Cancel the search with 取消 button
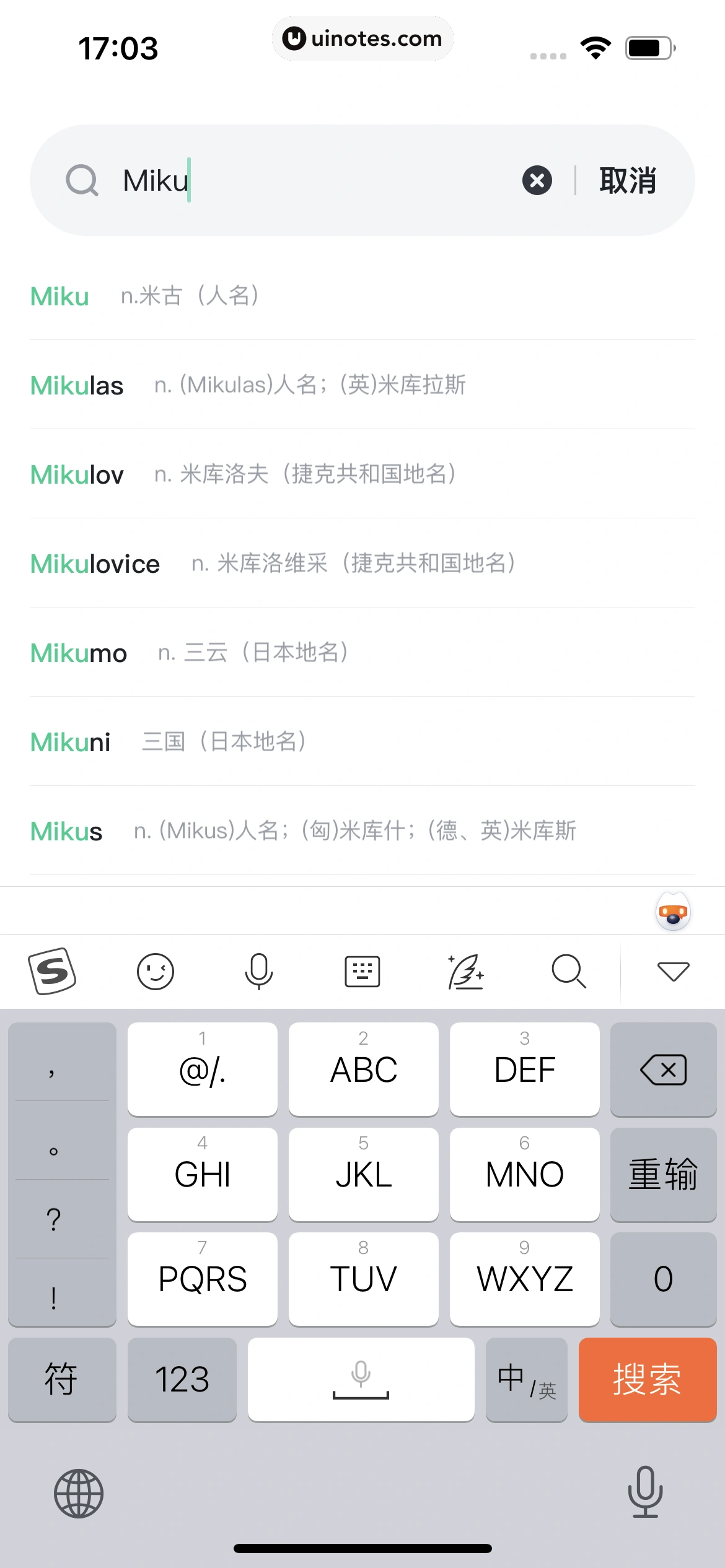The height and width of the screenshot is (1568, 725). (628, 180)
